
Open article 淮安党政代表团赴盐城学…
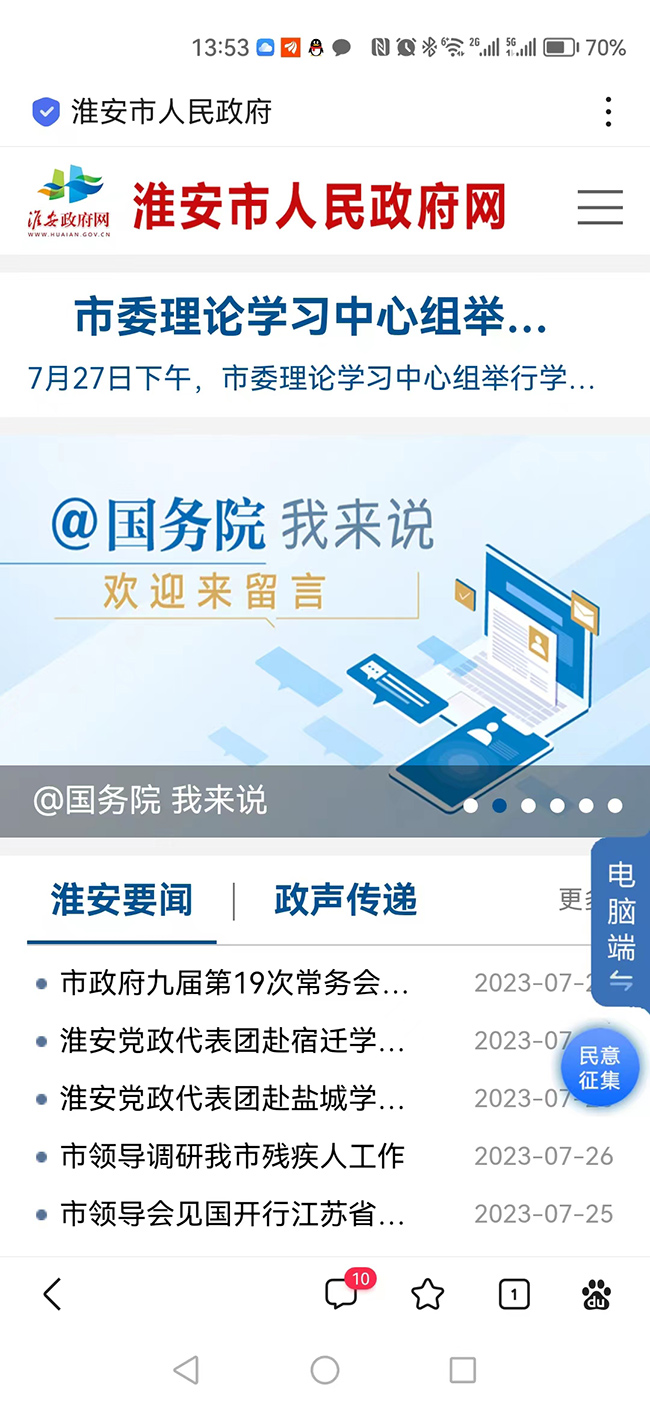coord(233,1098)
